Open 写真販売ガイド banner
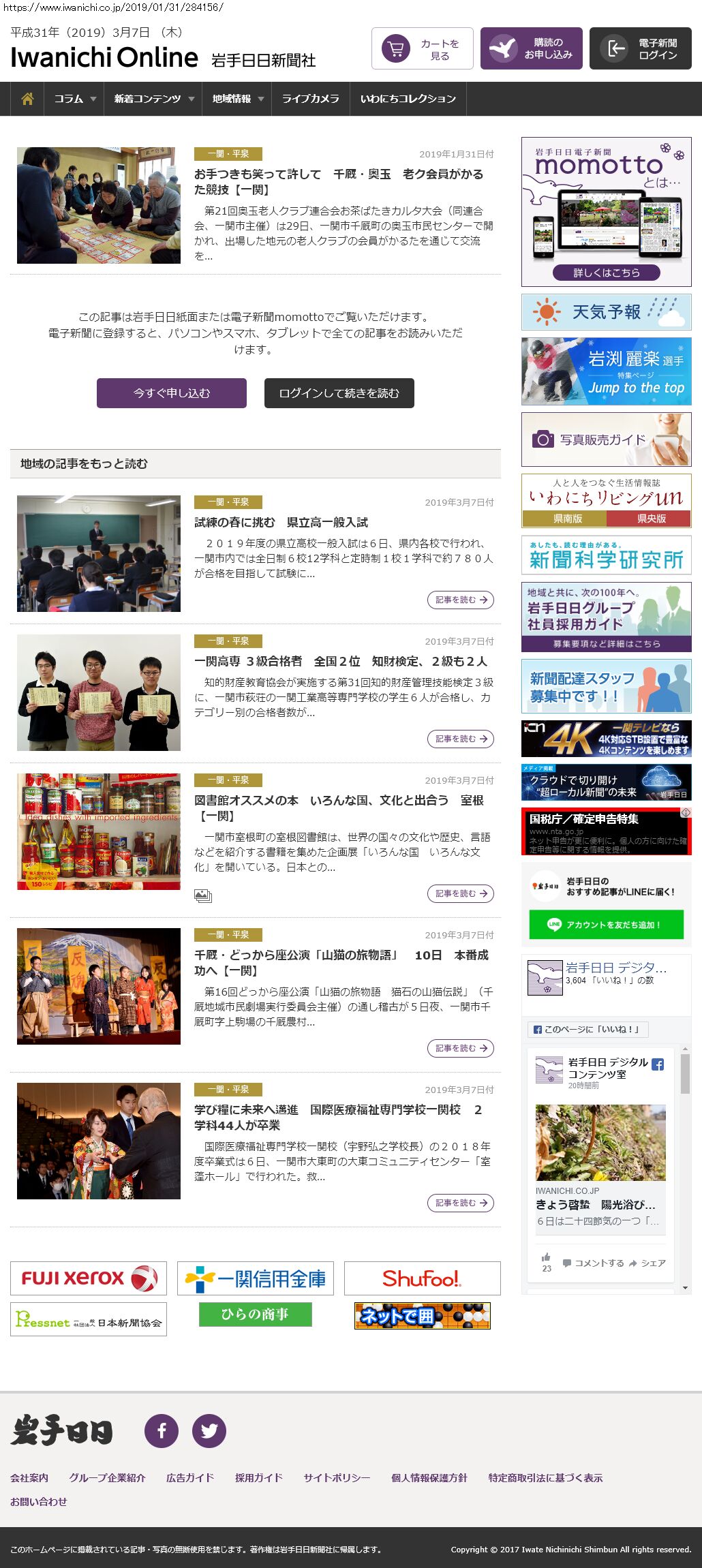Image resolution: width=702 pixels, height=1568 pixels. coord(606,440)
